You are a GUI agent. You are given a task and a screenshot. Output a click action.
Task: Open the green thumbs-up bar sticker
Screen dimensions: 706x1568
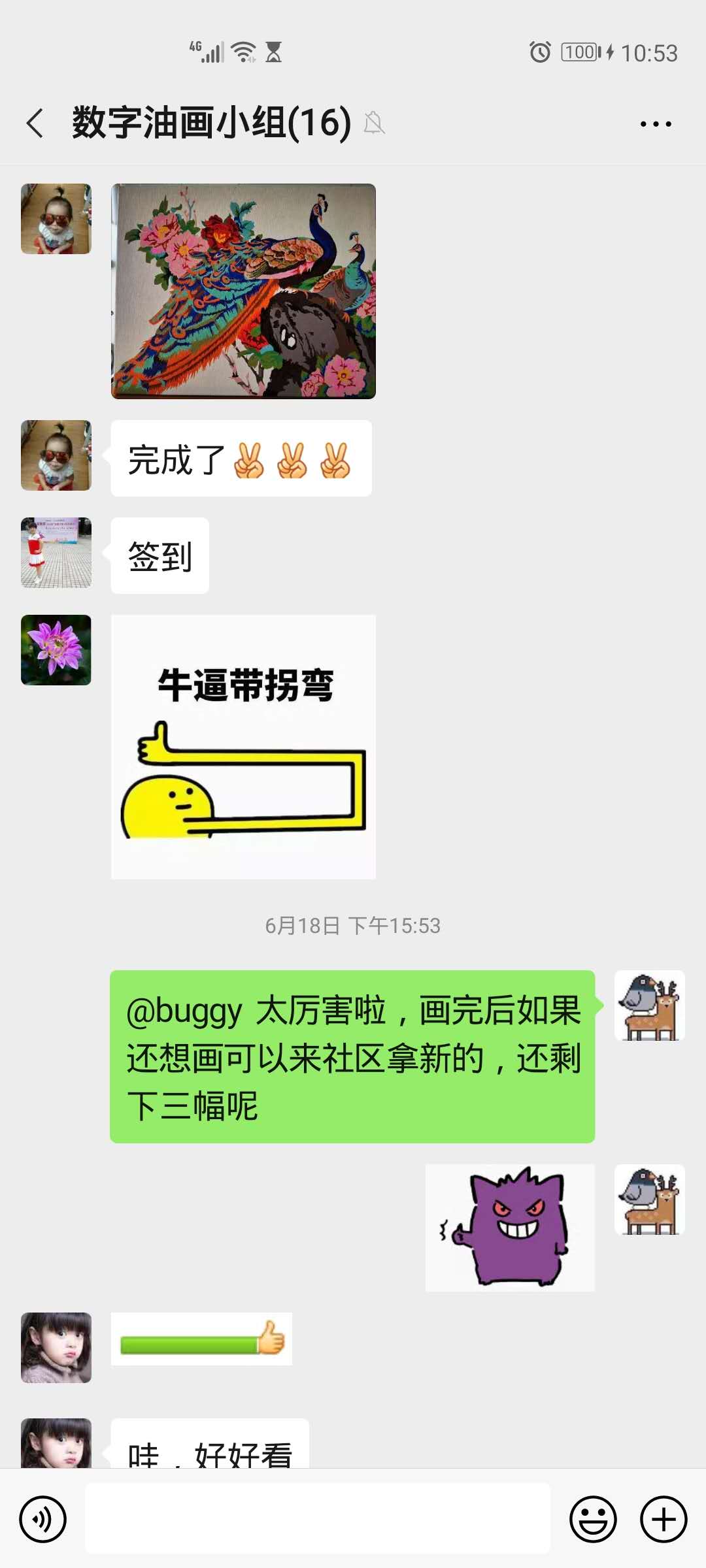(x=201, y=1339)
